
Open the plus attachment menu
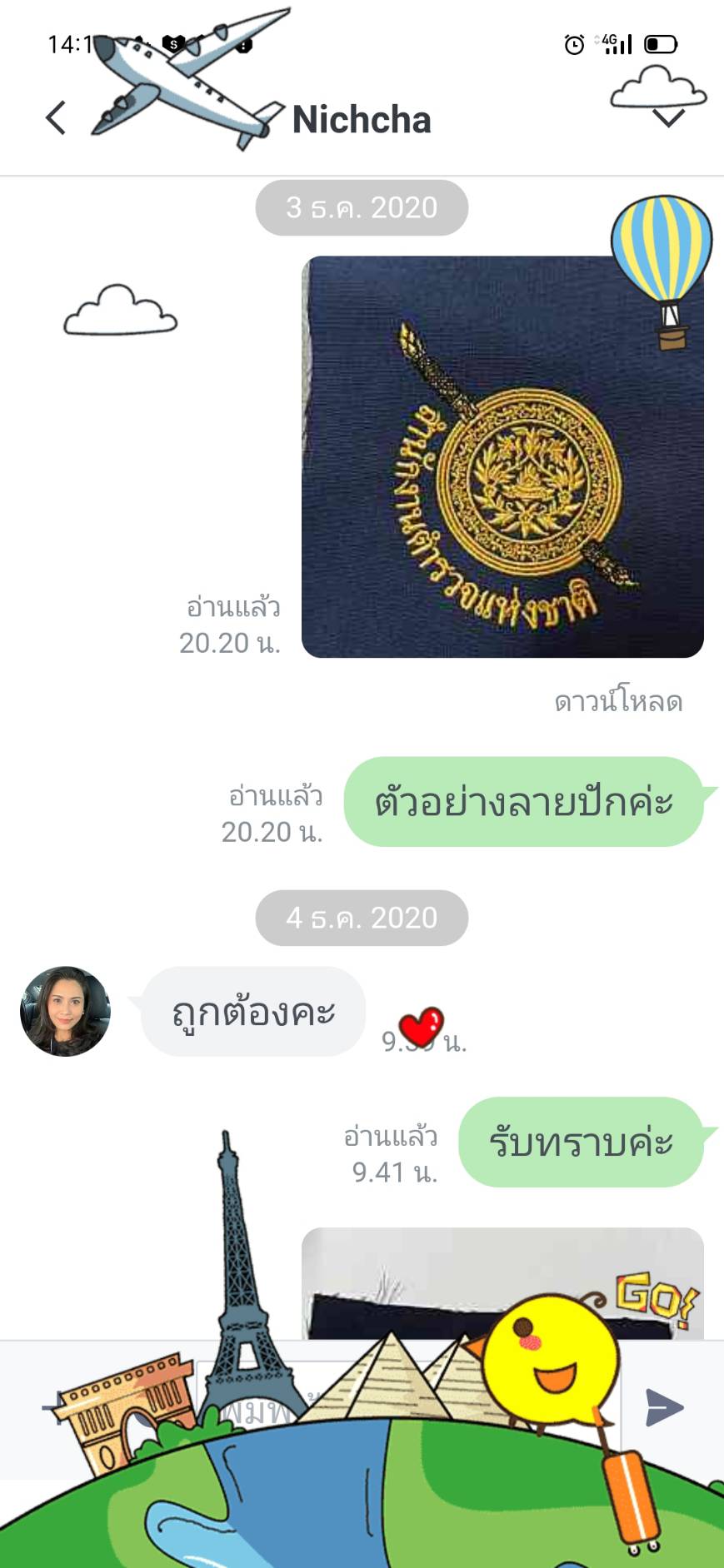(52, 1408)
